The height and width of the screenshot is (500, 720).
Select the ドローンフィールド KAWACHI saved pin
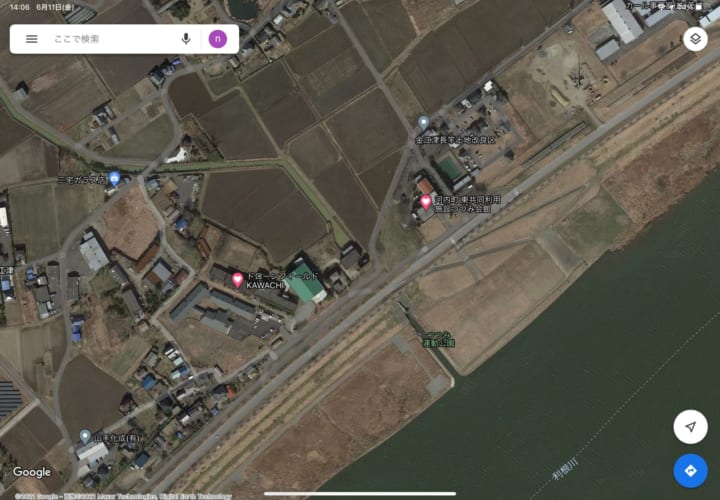coord(237,279)
